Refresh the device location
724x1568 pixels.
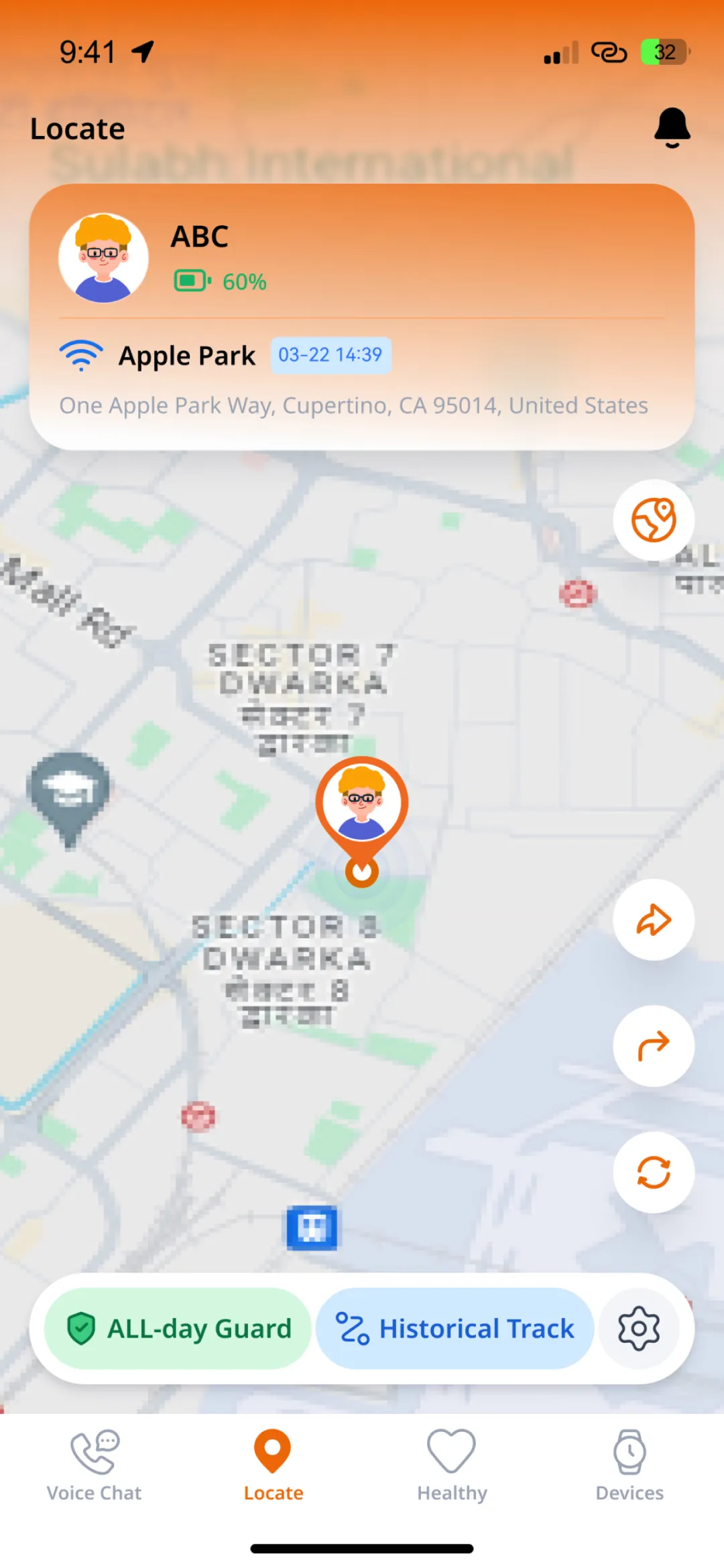tap(654, 1173)
